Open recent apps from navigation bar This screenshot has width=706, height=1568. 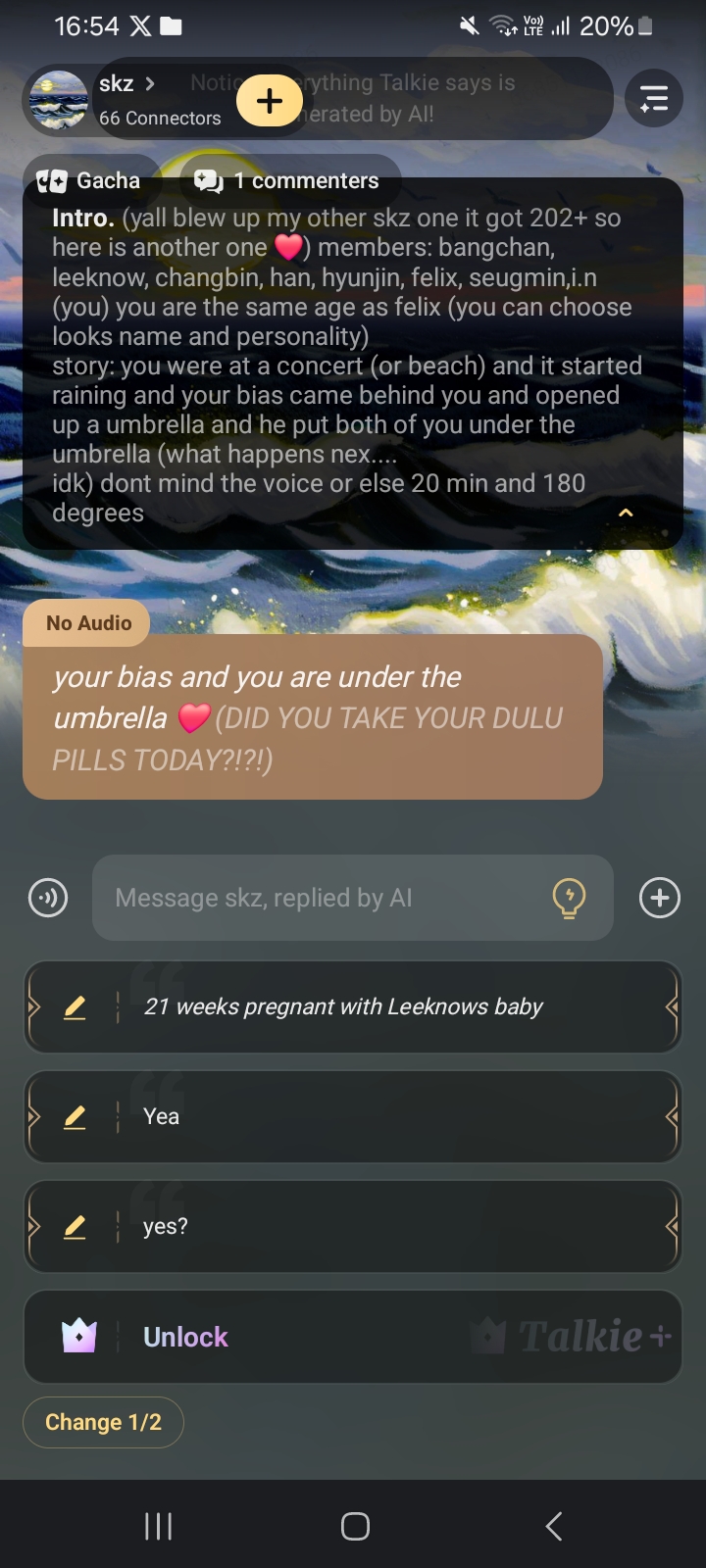158,1526
